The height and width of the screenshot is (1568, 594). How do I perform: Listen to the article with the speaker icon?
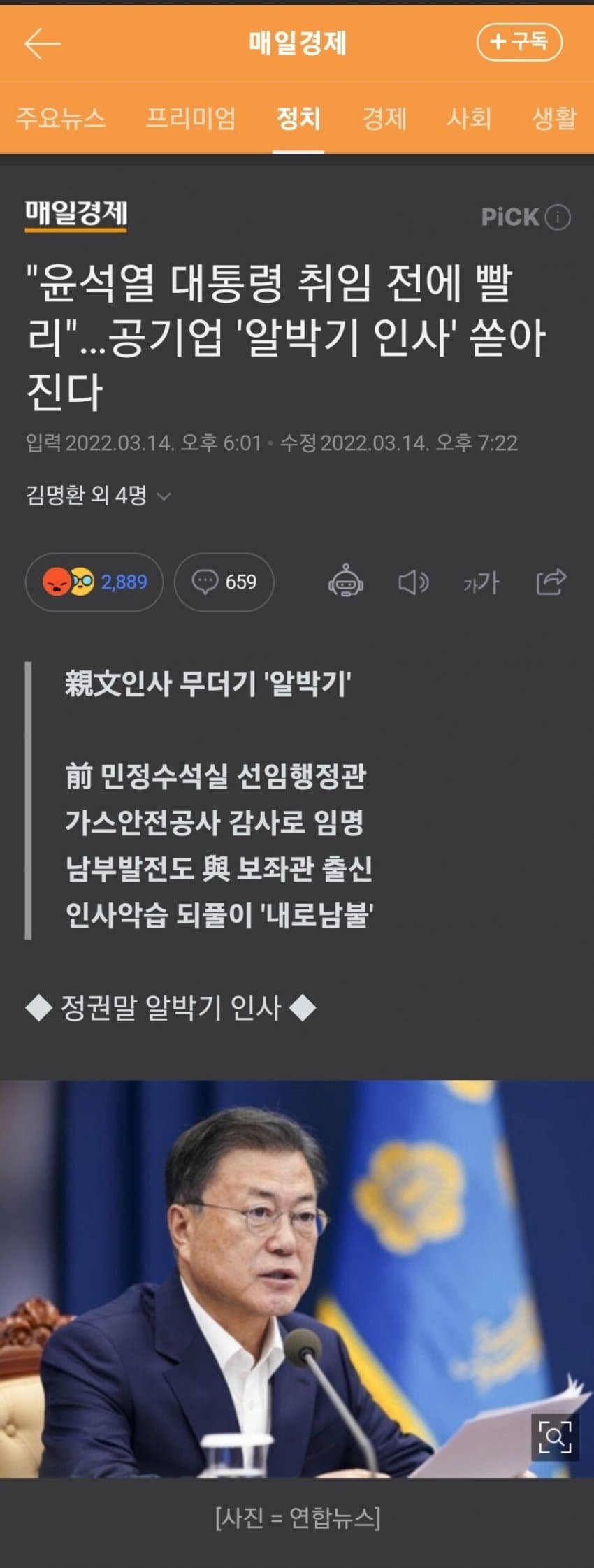click(413, 582)
